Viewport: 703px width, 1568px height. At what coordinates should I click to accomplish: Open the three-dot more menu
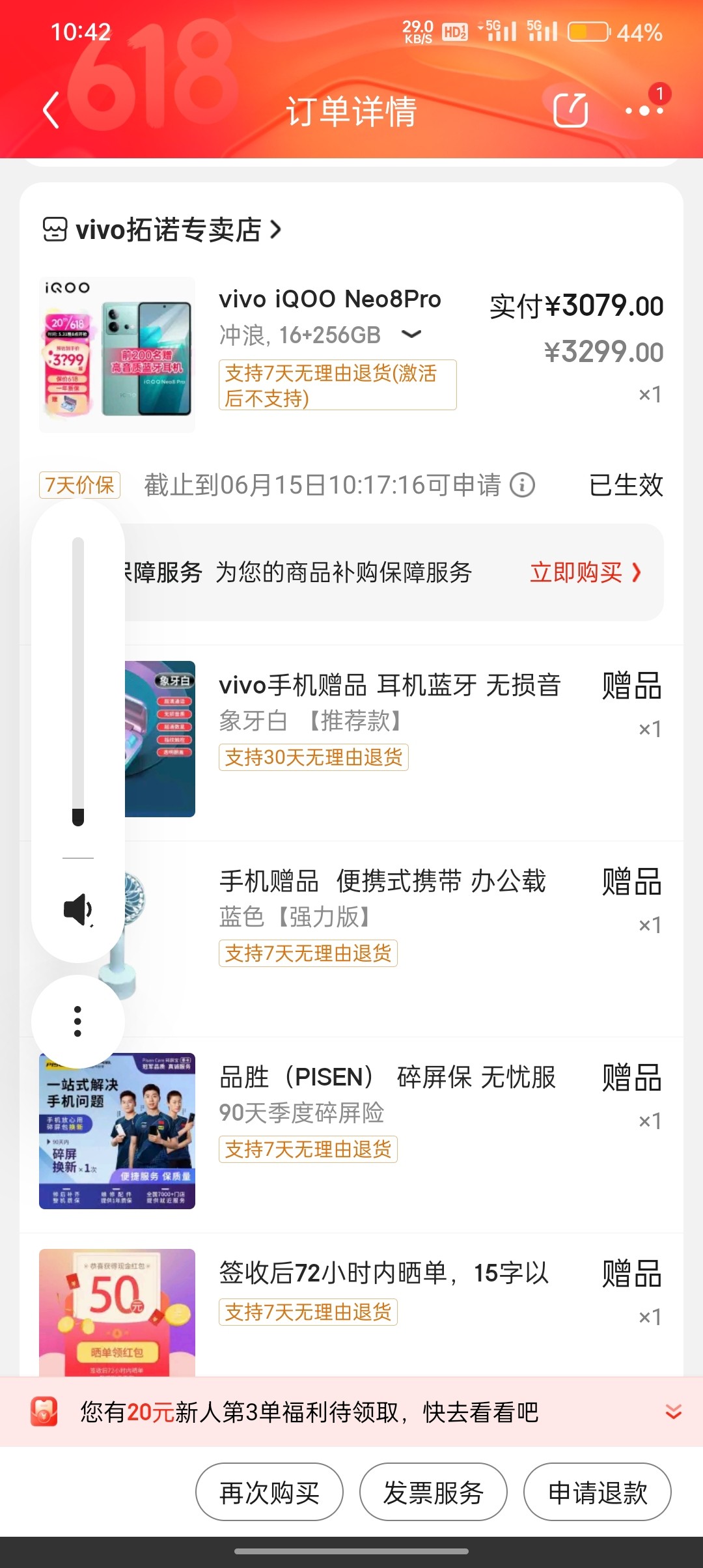[644, 110]
